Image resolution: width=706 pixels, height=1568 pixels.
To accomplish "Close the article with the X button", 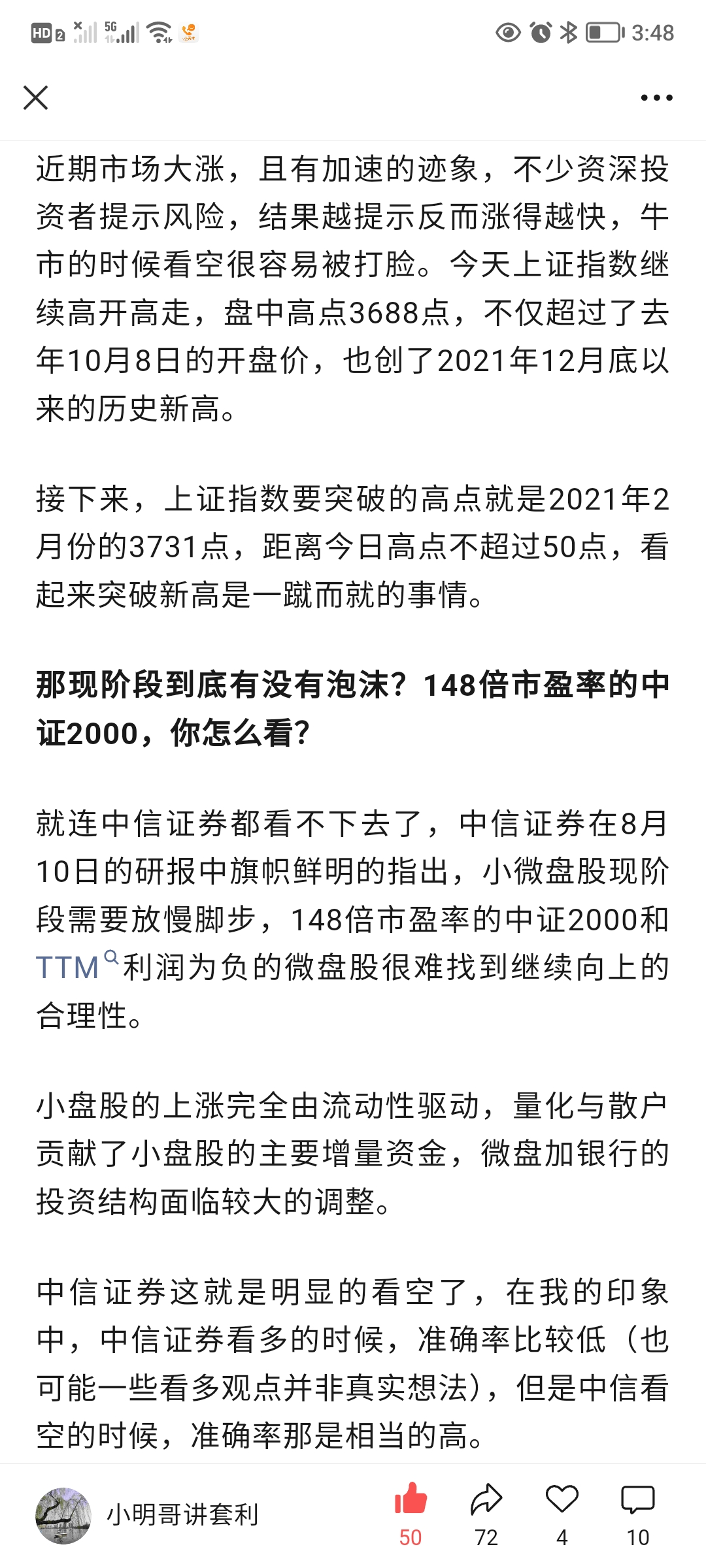I will tap(36, 98).
